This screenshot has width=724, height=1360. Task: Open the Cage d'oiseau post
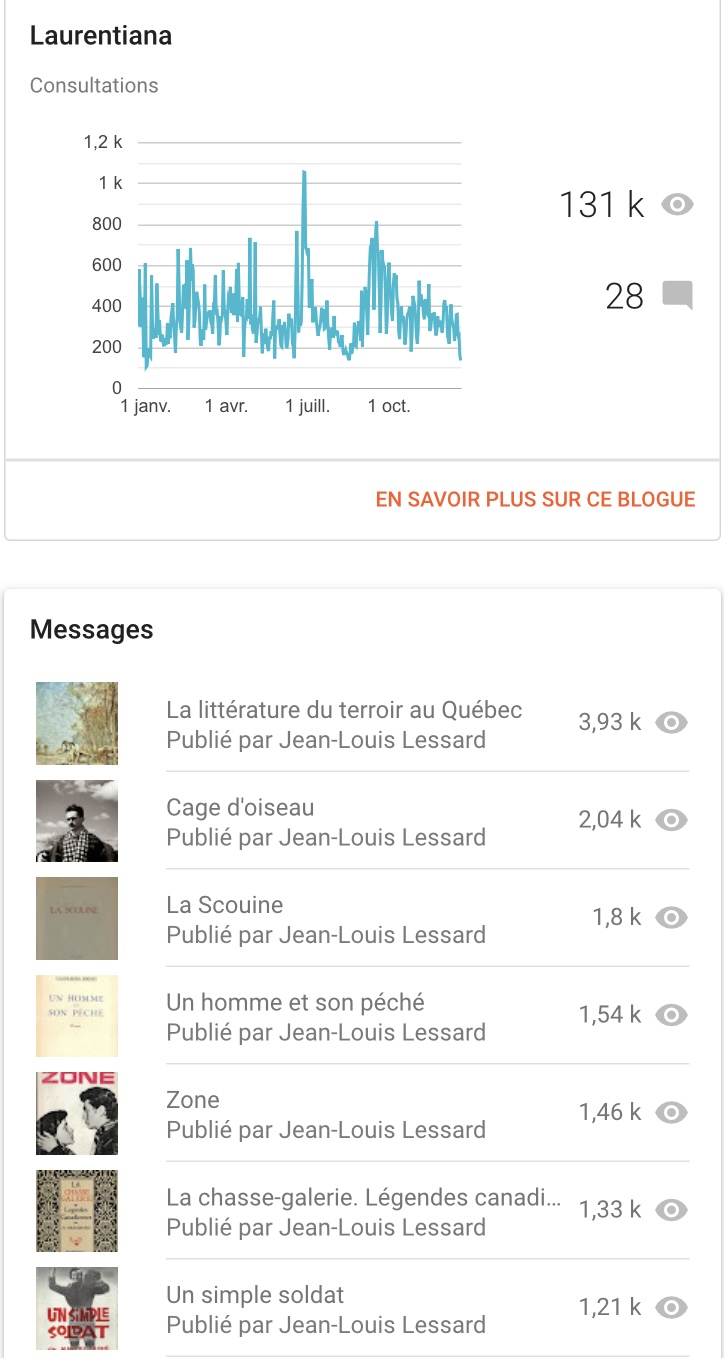coord(362,820)
